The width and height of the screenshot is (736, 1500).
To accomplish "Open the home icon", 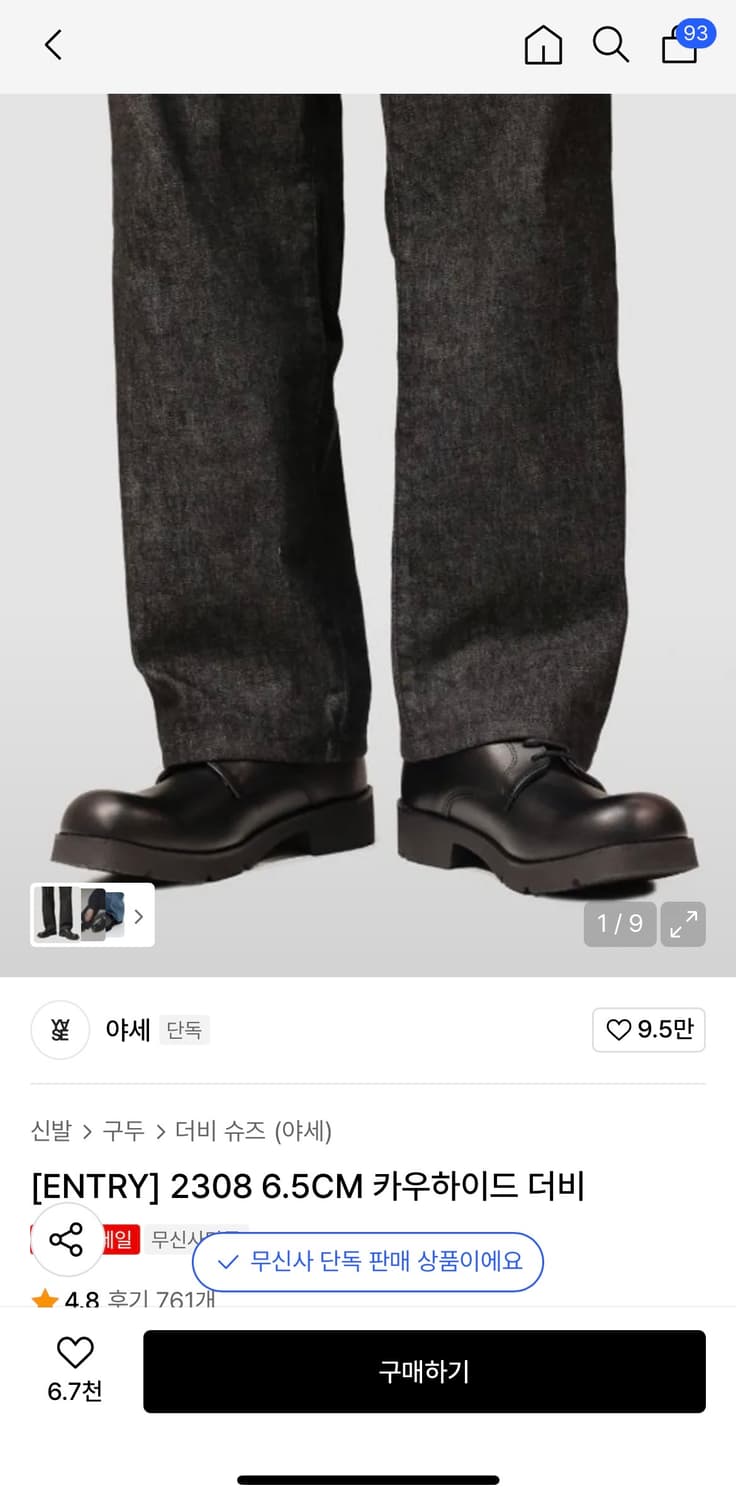I will point(543,45).
